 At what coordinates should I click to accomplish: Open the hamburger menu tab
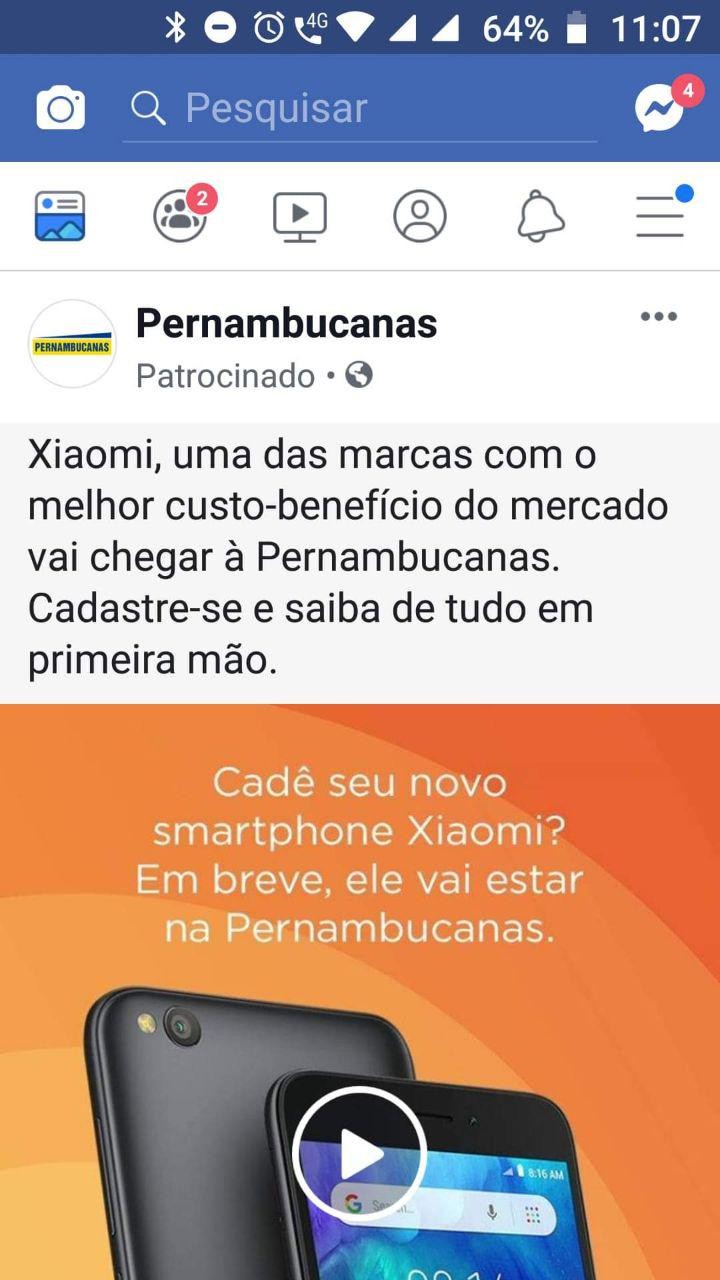click(x=660, y=216)
